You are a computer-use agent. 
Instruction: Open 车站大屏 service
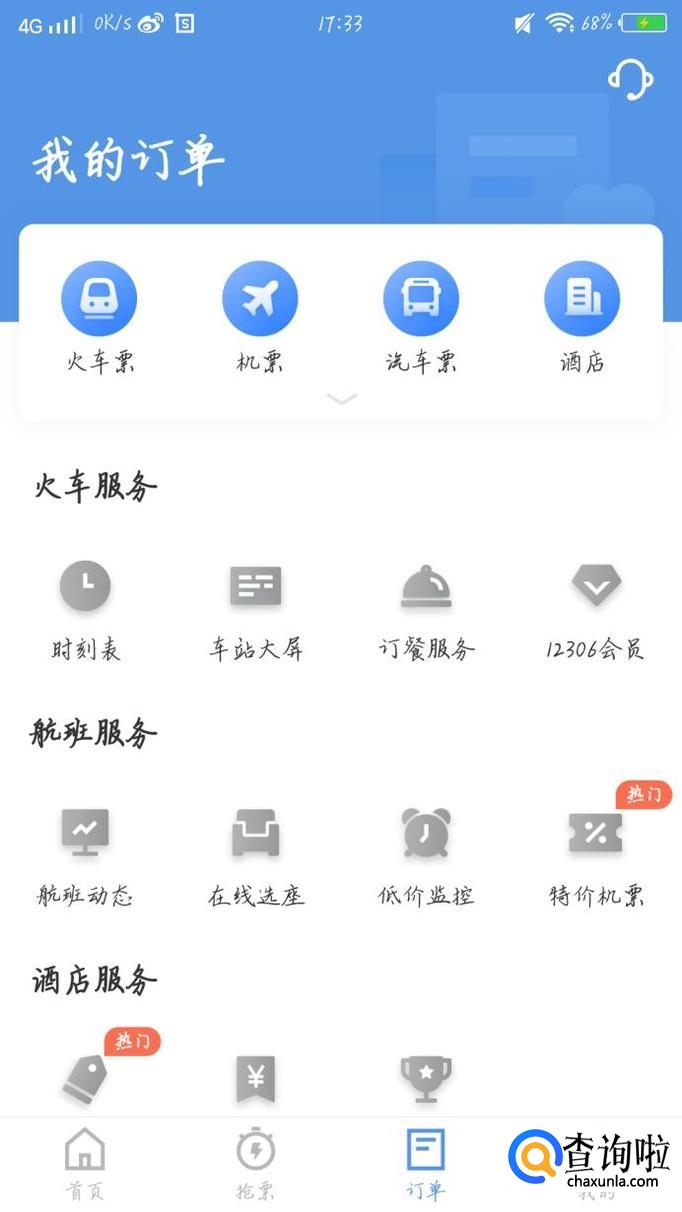tap(256, 608)
